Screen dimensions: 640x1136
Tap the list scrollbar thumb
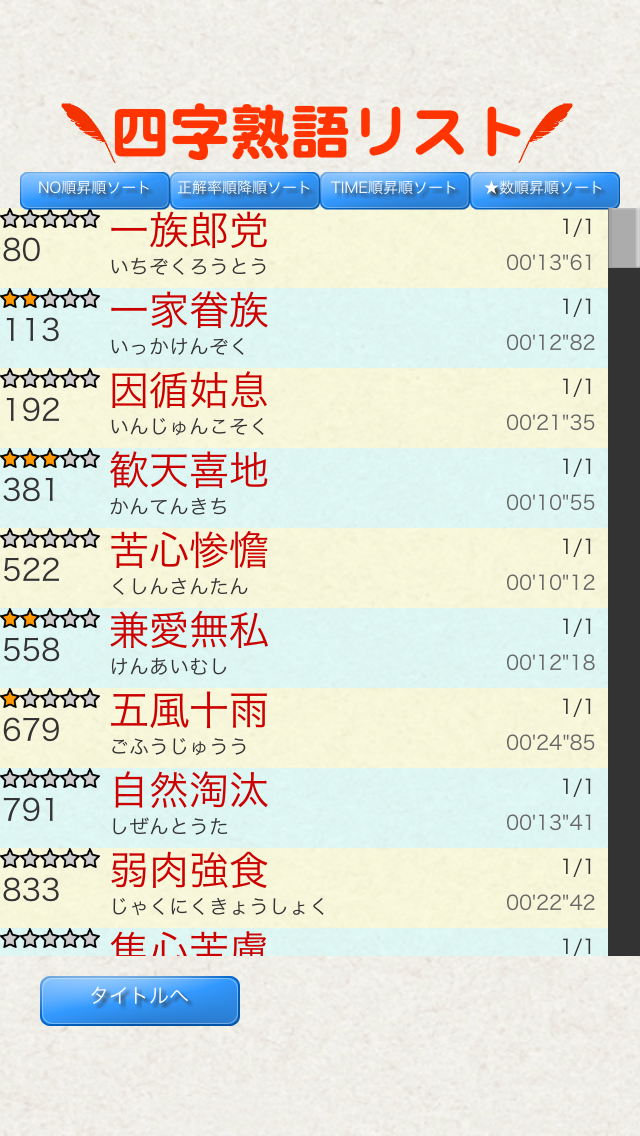pyautogui.click(x=623, y=238)
